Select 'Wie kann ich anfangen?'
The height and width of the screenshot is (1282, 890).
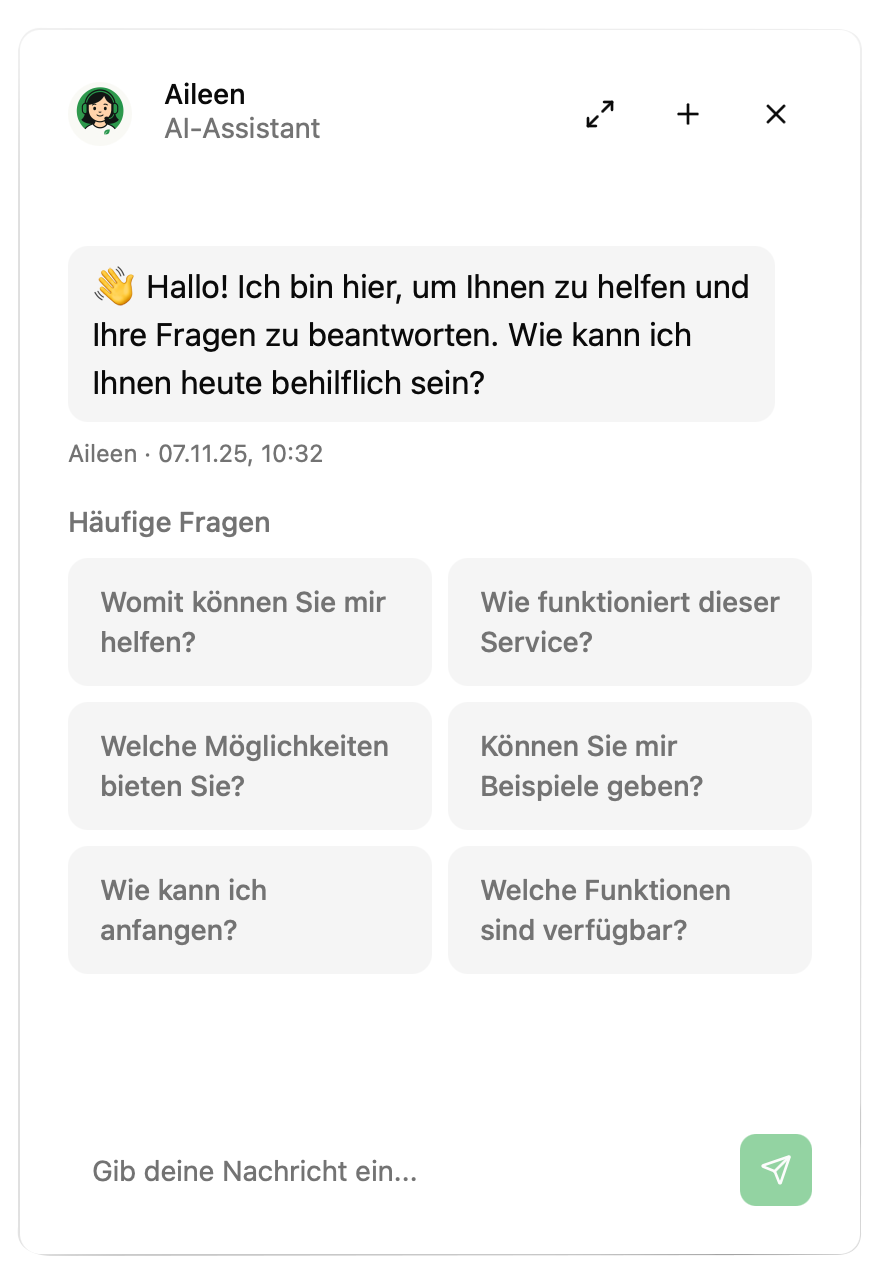pyautogui.click(x=249, y=910)
